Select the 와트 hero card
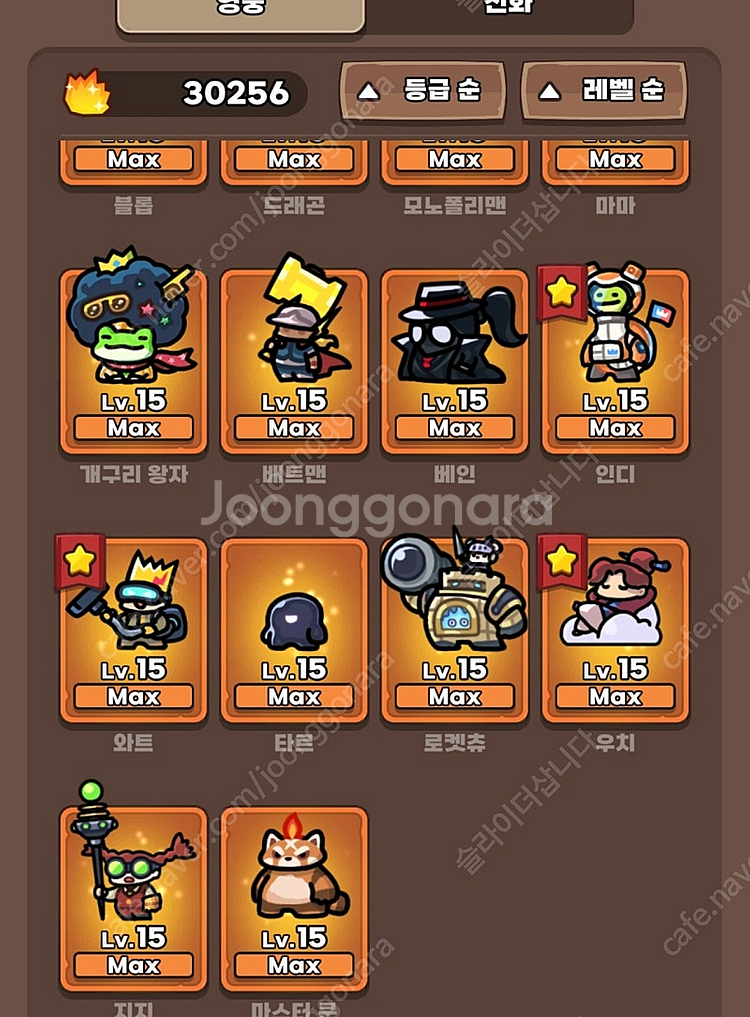This screenshot has height=1017, width=750. click(x=134, y=630)
